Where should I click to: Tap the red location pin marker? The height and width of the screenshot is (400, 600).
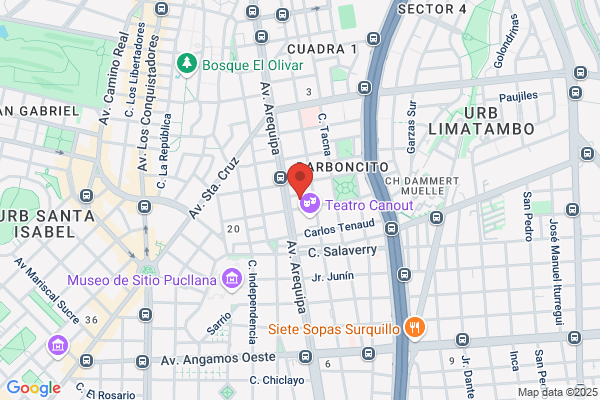(300, 180)
